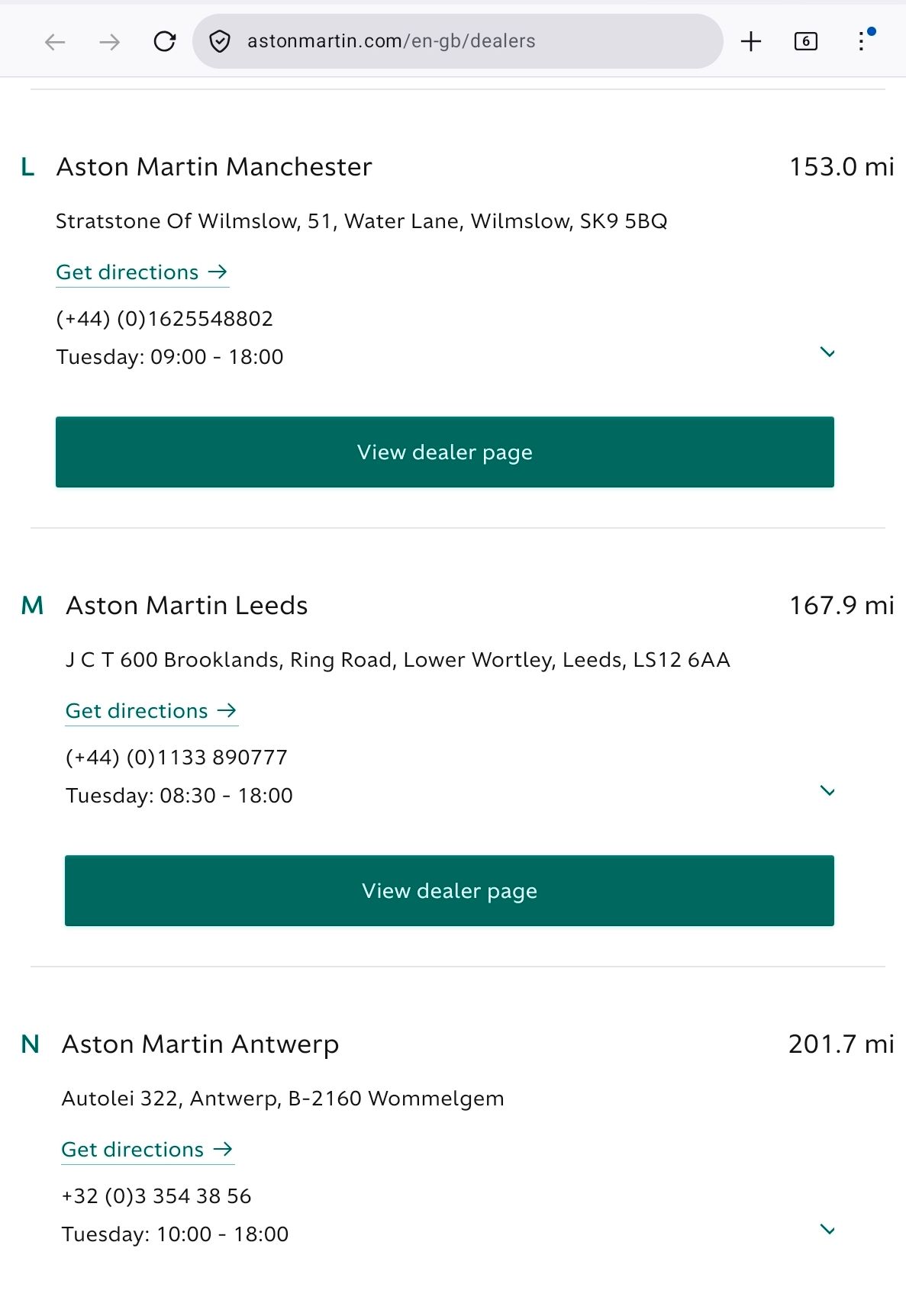This screenshot has width=906, height=1316.
Task: View site security info via the shield icon
Action: (x=220, y=41)
